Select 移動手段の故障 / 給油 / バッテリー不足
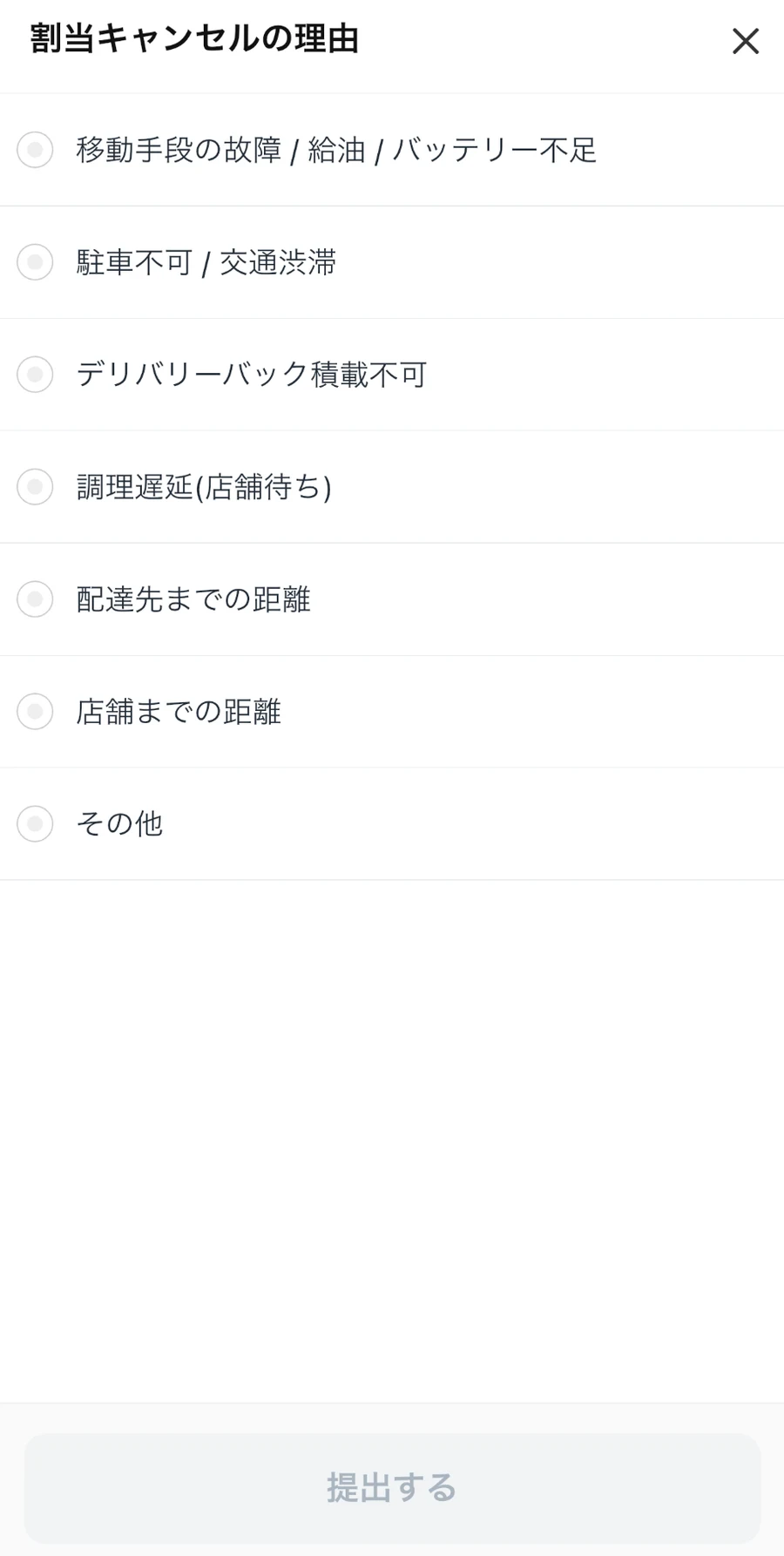This screenshot has width=784, height=1556. coord(392,150)
